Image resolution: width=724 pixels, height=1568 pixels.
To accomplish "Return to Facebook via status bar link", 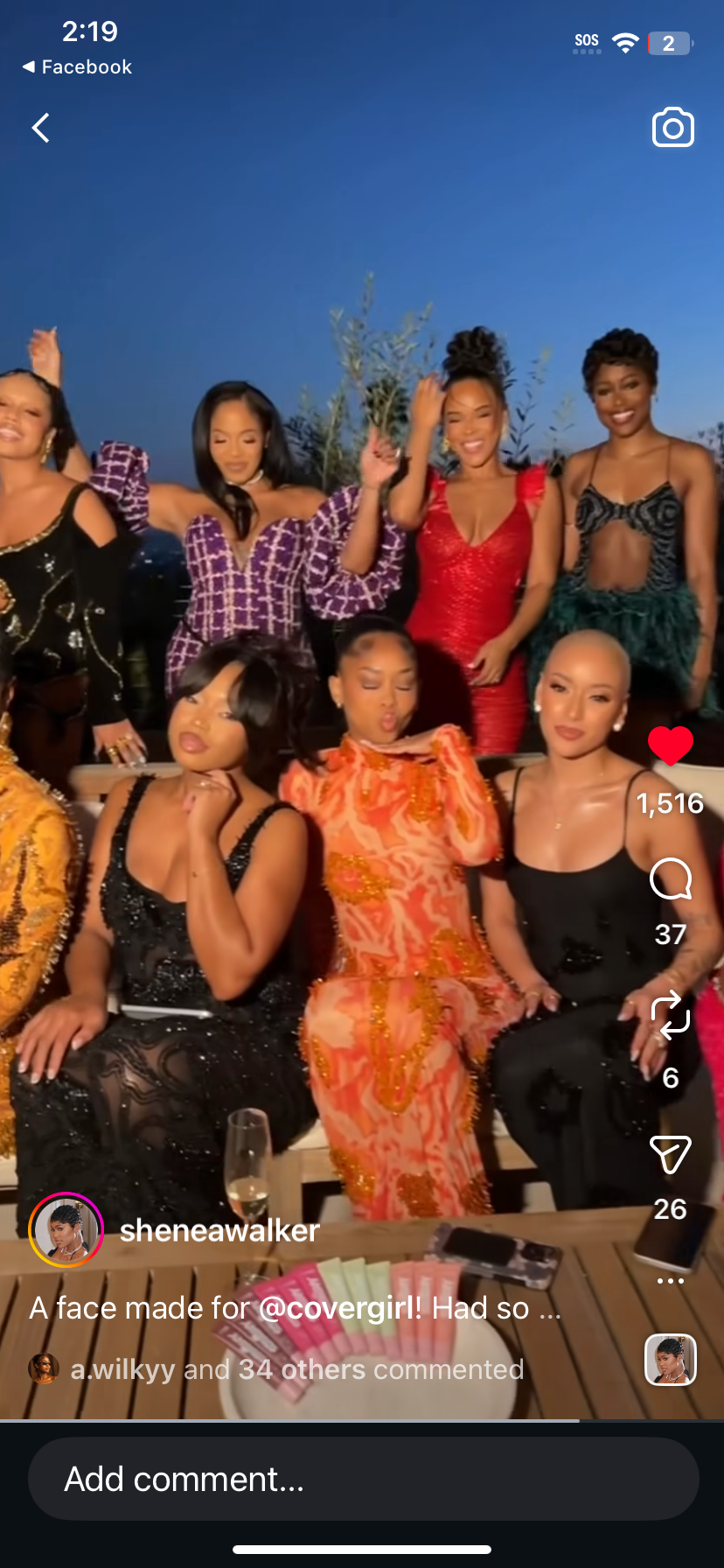I will 77,66.
